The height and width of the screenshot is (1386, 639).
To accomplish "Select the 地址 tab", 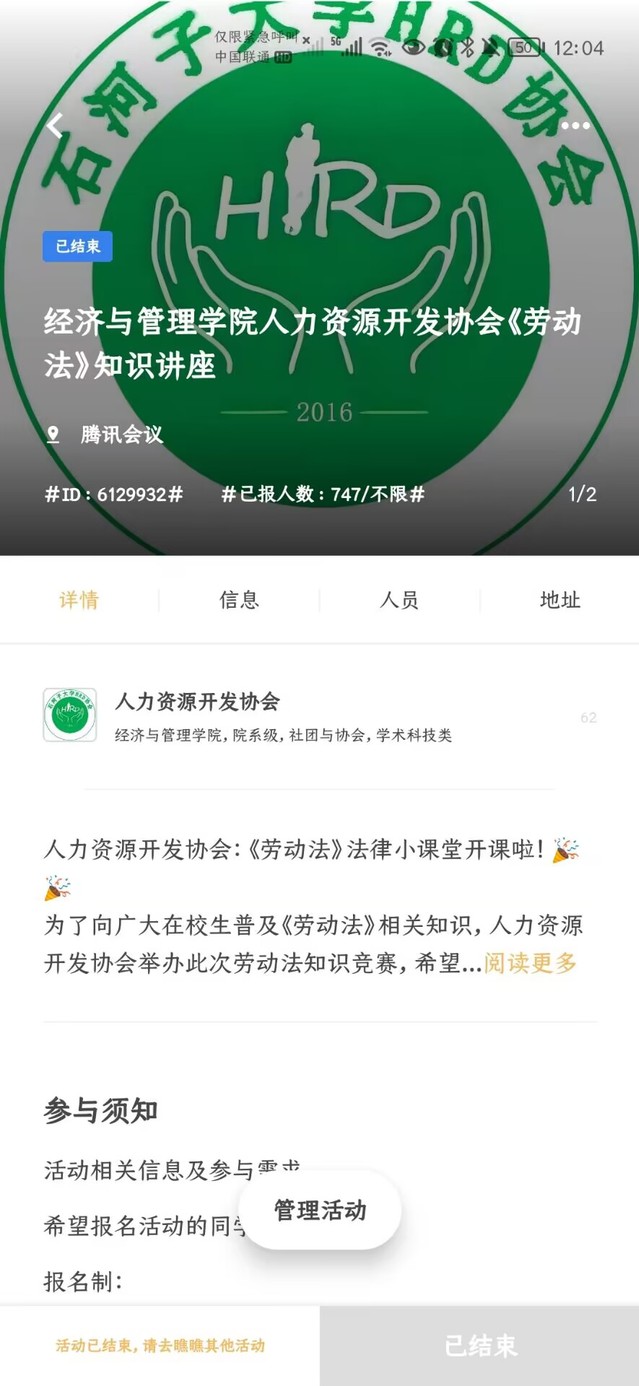I will pos(559,600).
